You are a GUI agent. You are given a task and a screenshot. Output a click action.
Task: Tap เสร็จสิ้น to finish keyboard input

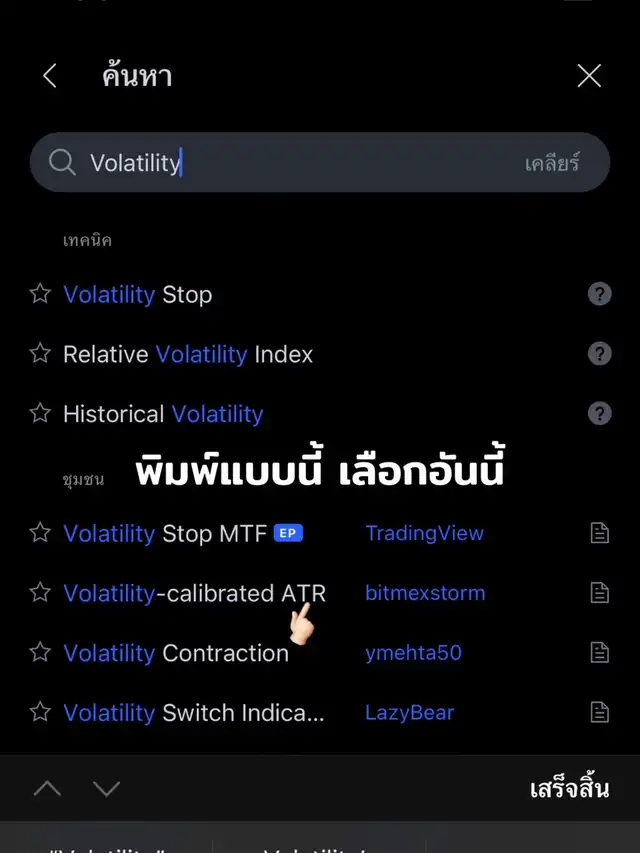pyautogui.click(x=569, y=788)
